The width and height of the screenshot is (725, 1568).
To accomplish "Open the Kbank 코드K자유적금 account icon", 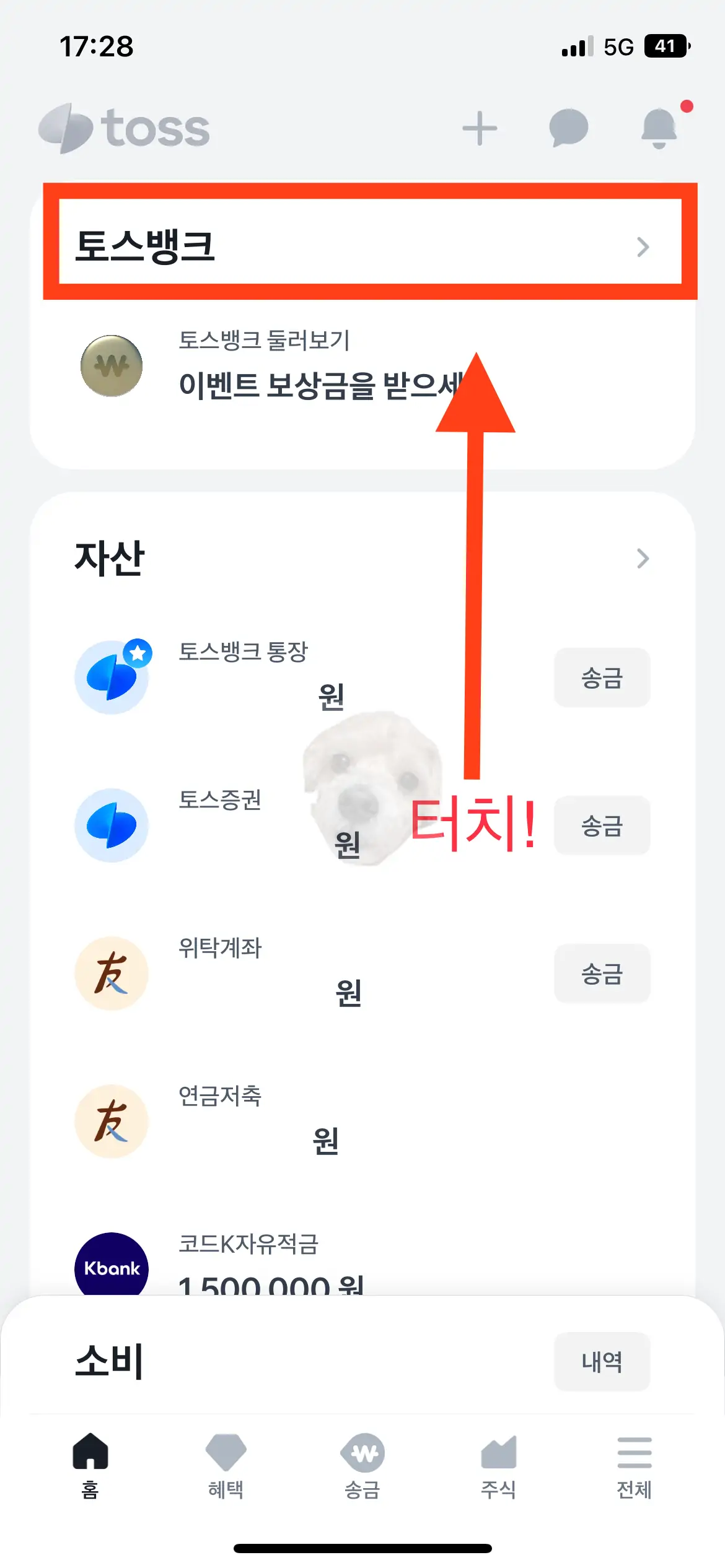I will (x=112, y=1268).
